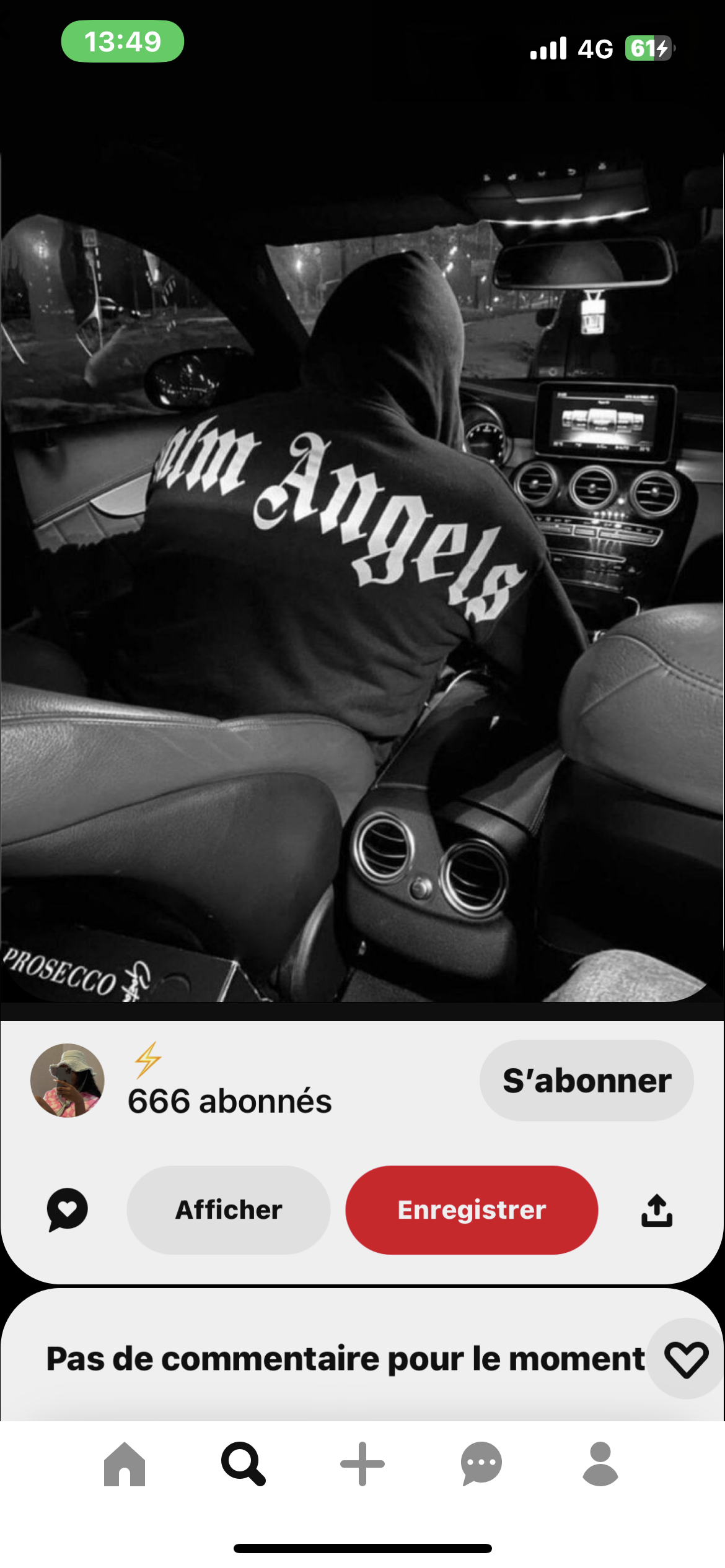Share this pin
725x1568 pixels.
[x=656, y=1209]
